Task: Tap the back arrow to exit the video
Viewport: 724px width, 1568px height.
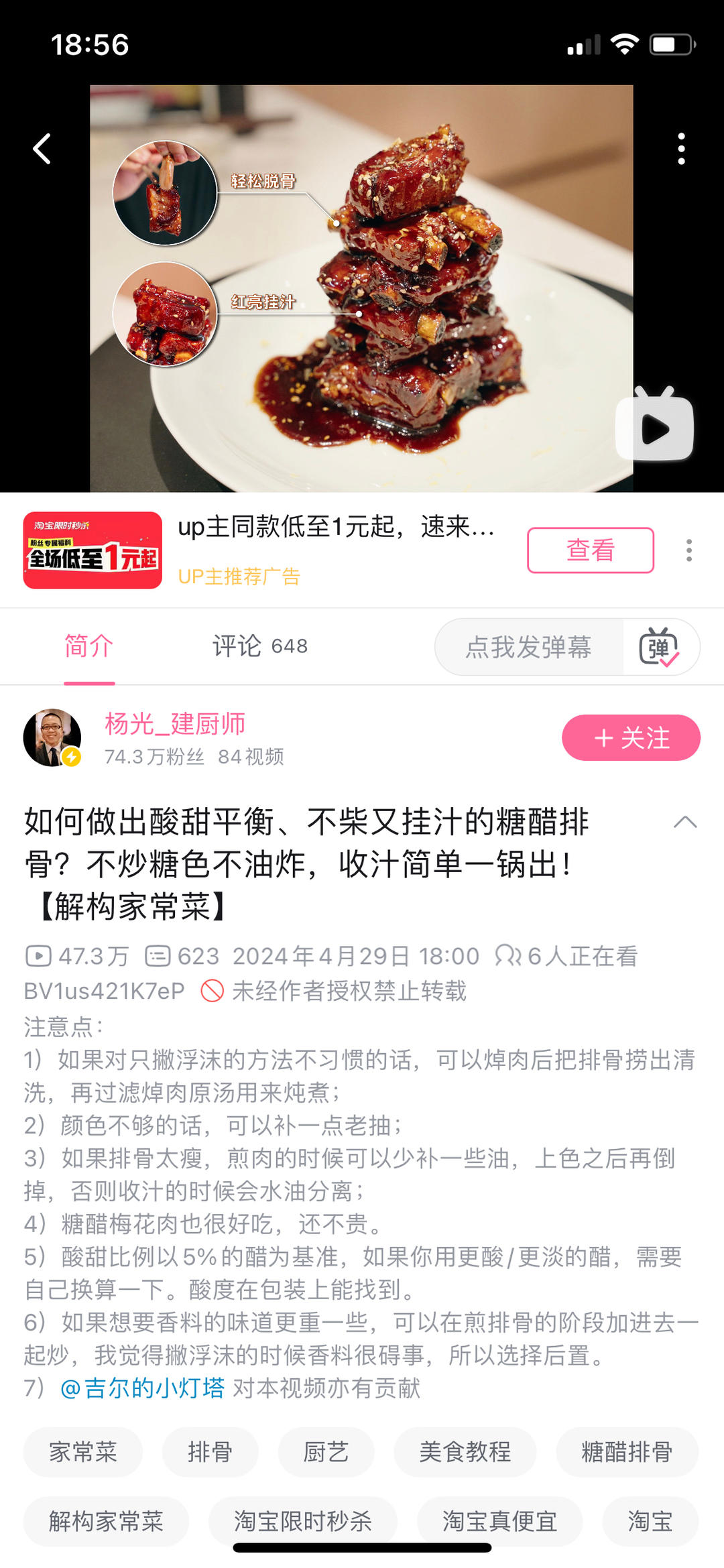Action: pyautogui.click(x=42, y=149)
